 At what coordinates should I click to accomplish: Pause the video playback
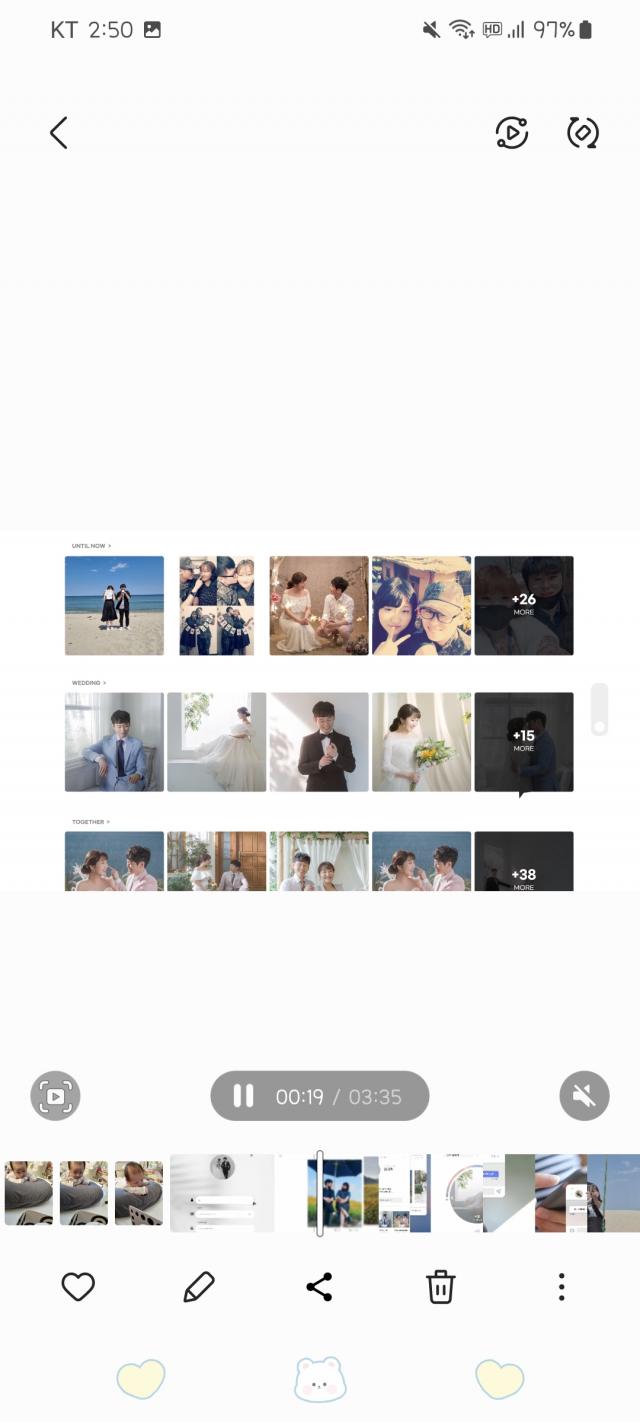(x=243, y=1096)
